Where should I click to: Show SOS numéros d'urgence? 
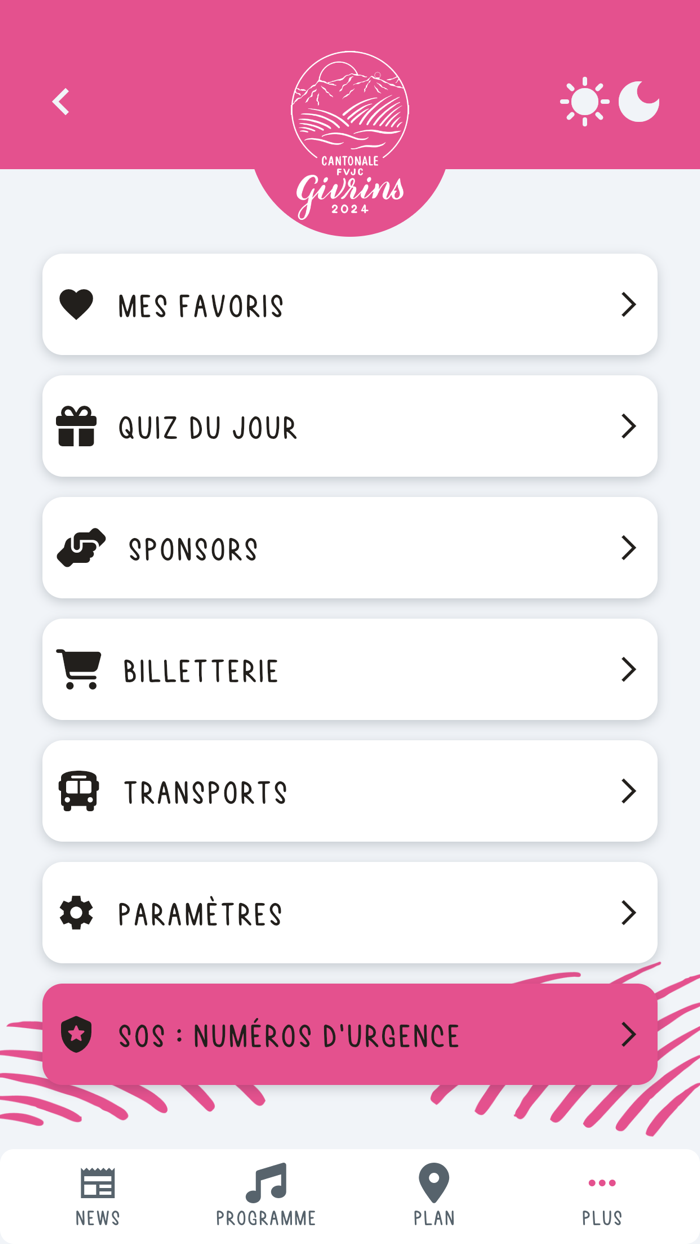(x=350, y=1035)
